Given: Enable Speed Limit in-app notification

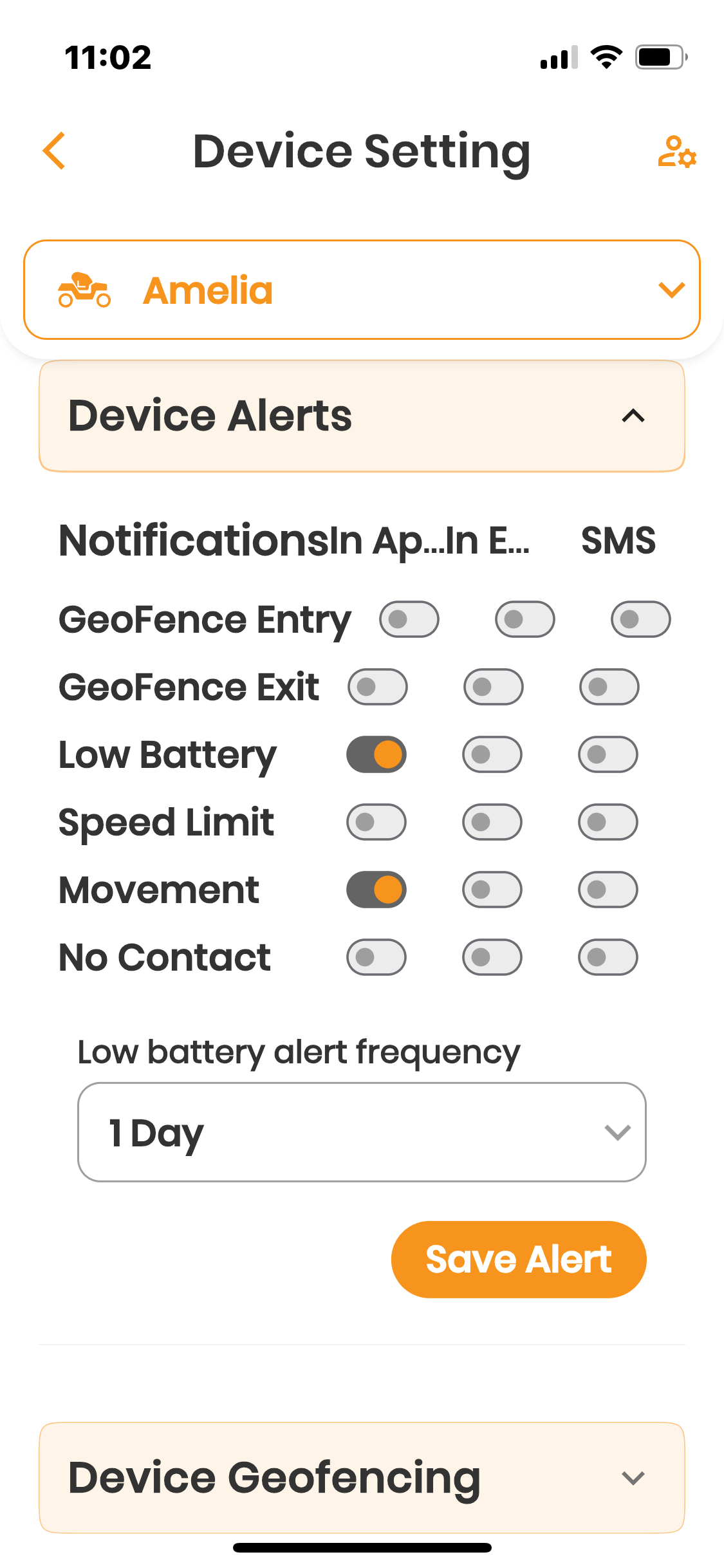Looking at the screenshot, I should tap(376, 822).
